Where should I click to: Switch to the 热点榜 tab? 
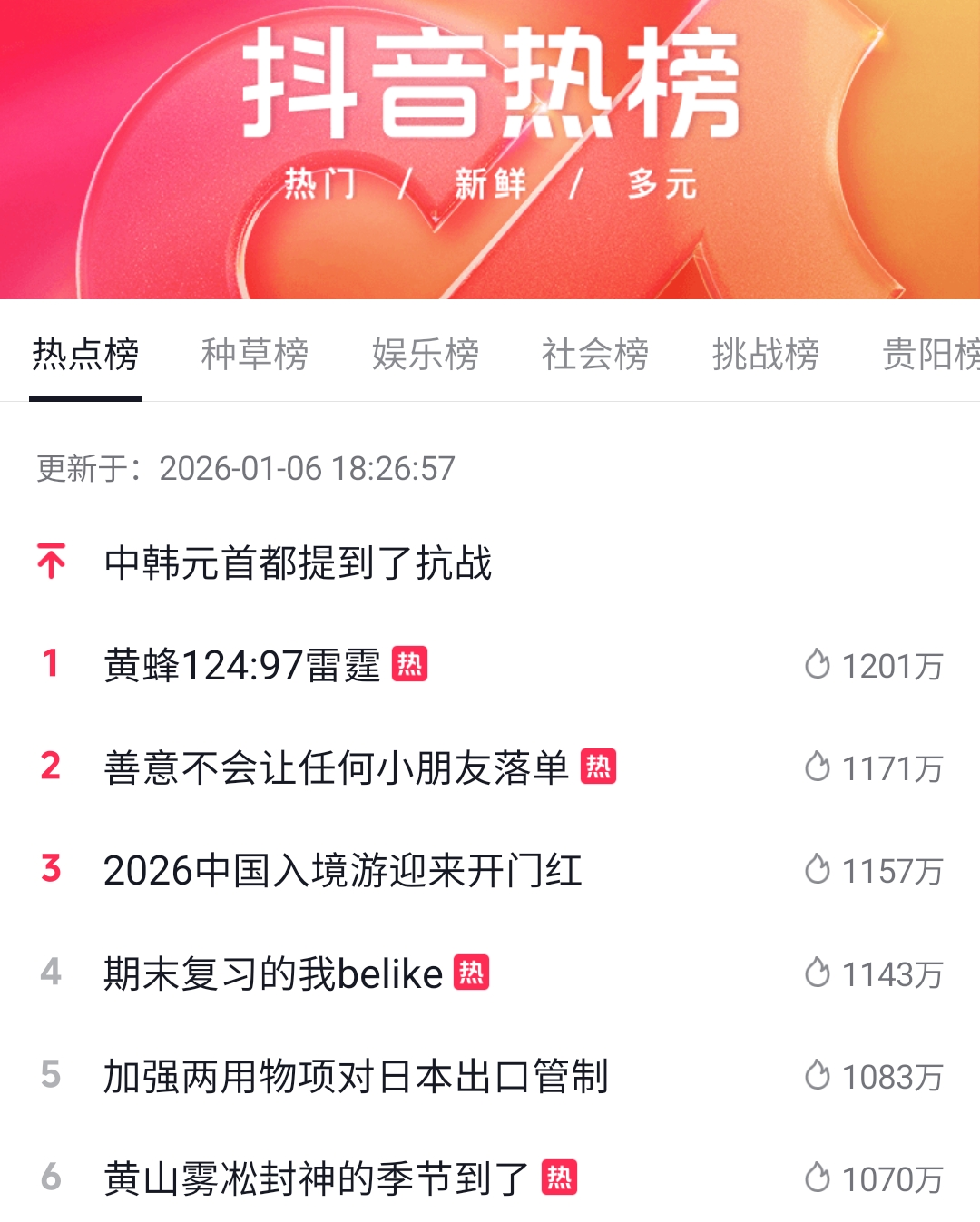click(85, 354)
